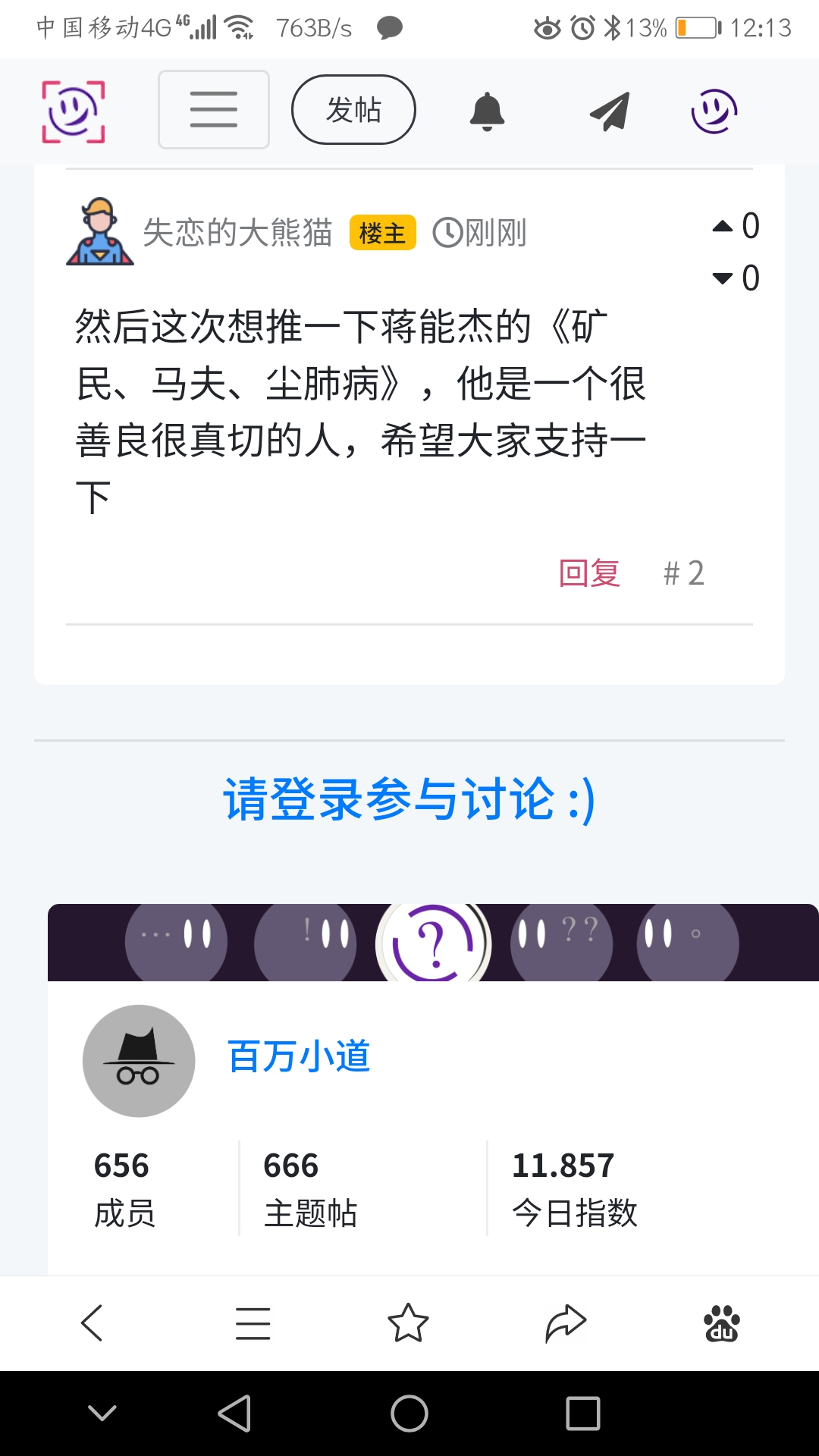Downvote 失恋的大熊猫's post

[723, 278]
